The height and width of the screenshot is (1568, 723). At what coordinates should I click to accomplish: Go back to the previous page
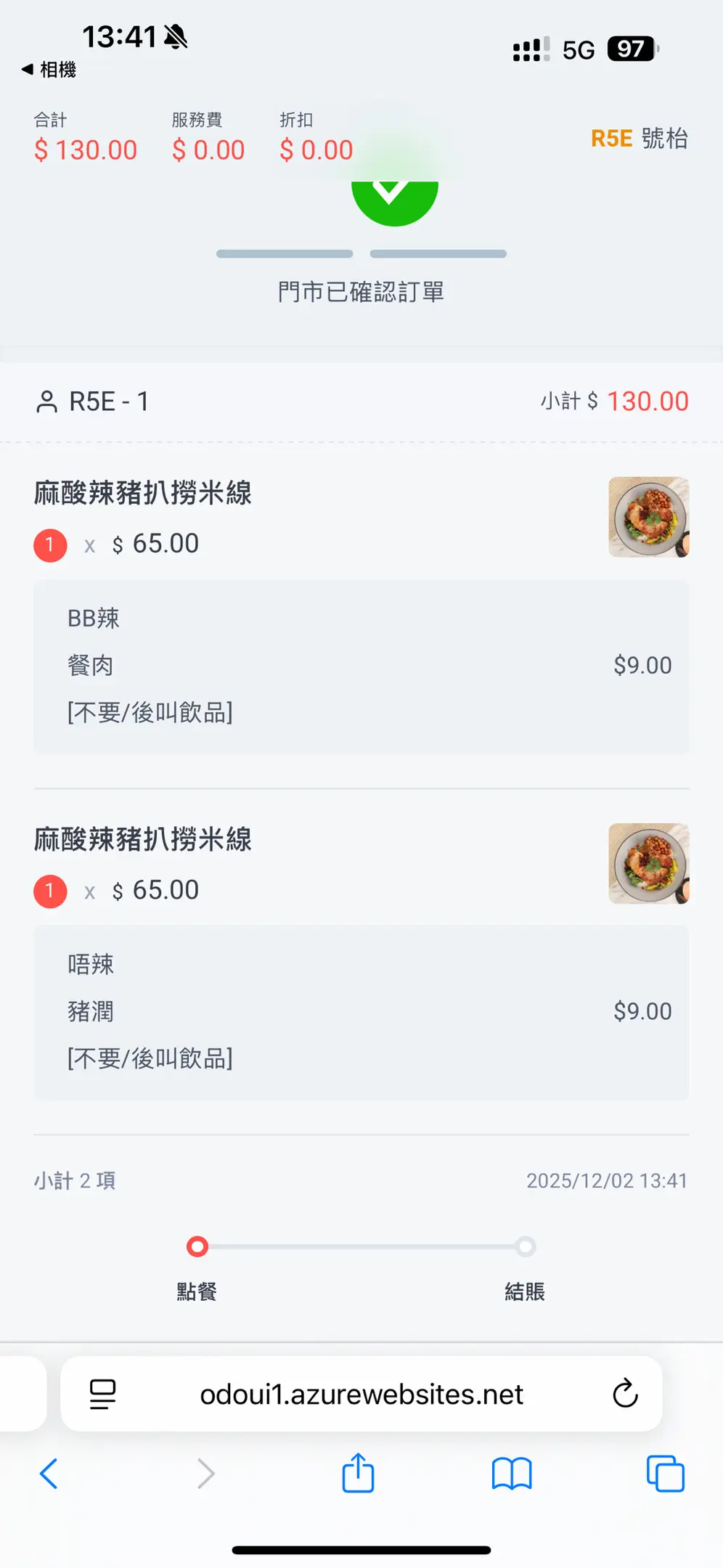point(49,1474)
